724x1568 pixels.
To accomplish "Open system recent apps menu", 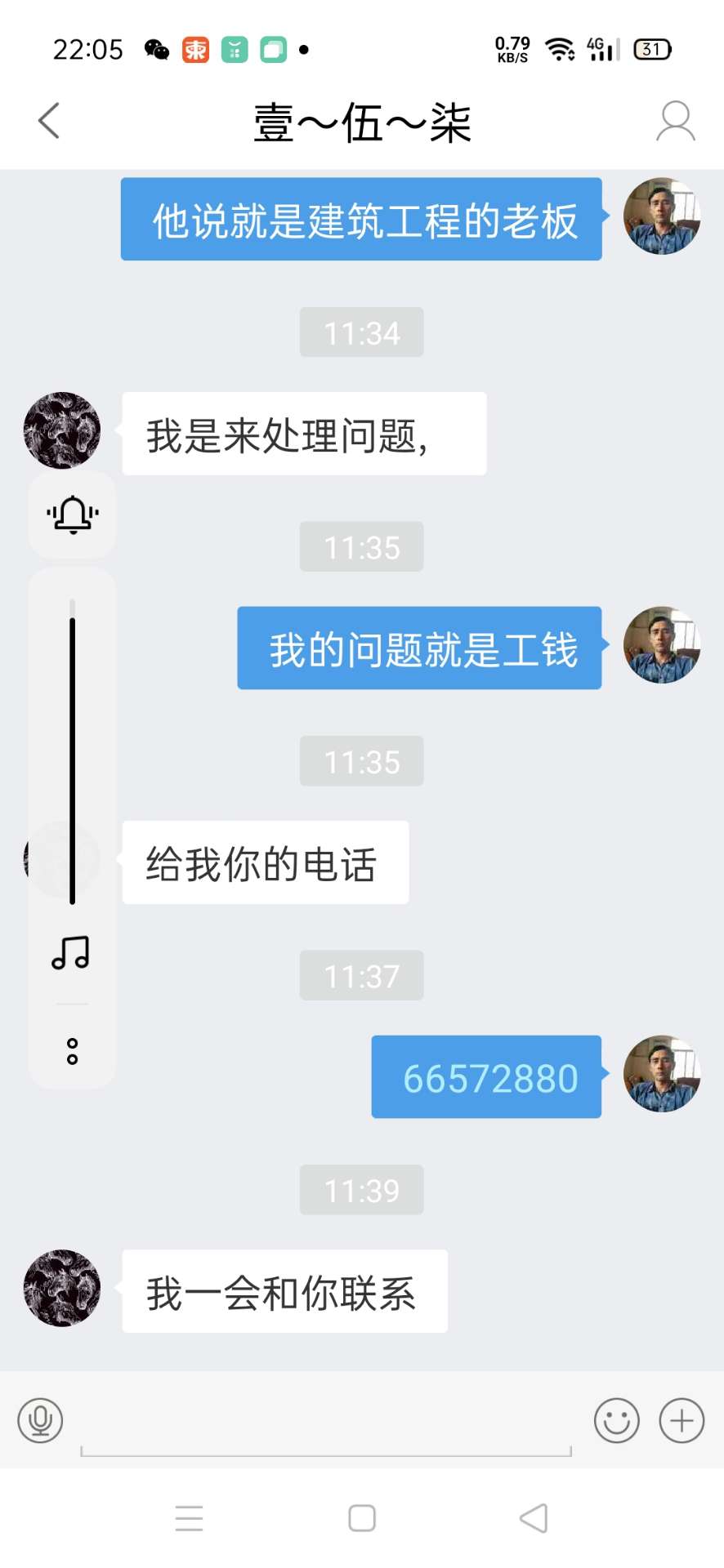I will point(189,1518).
